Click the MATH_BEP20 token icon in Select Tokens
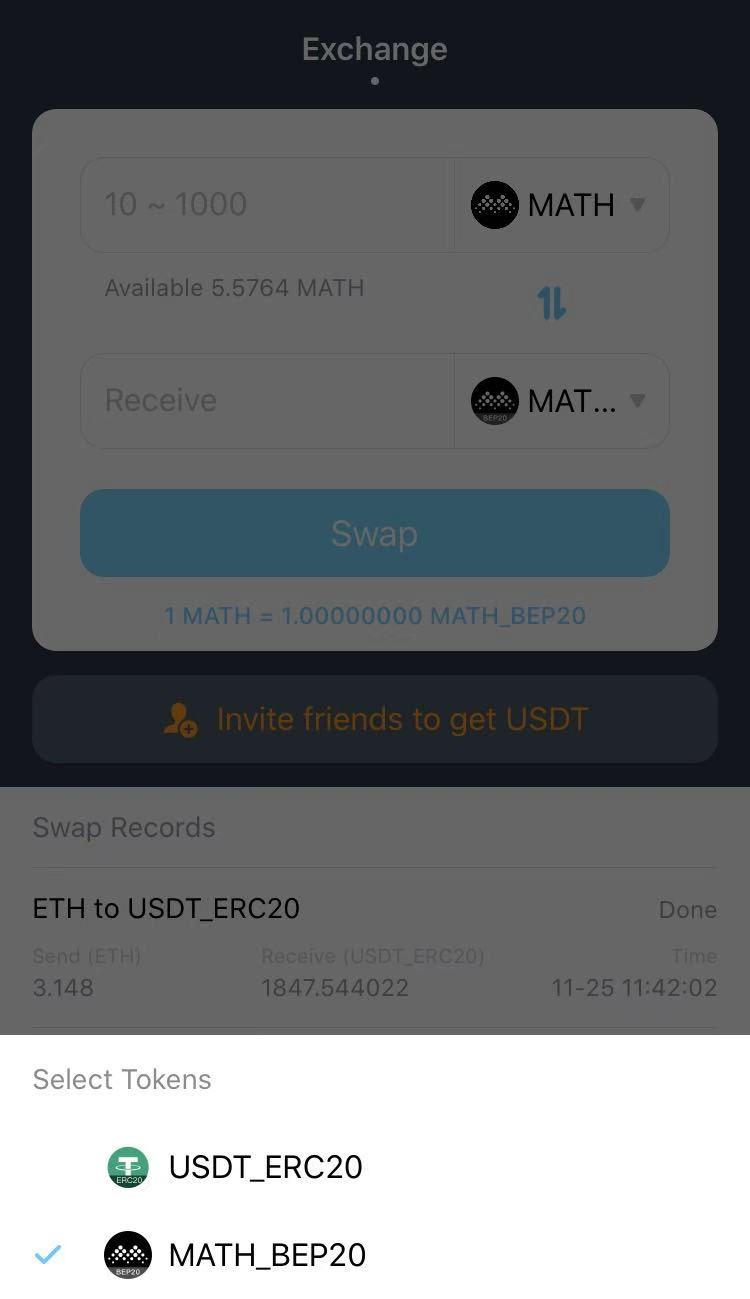Image resolution: width=750 pixels, height=1299 pixels. pyautogui.click(x=128, y=1255)
